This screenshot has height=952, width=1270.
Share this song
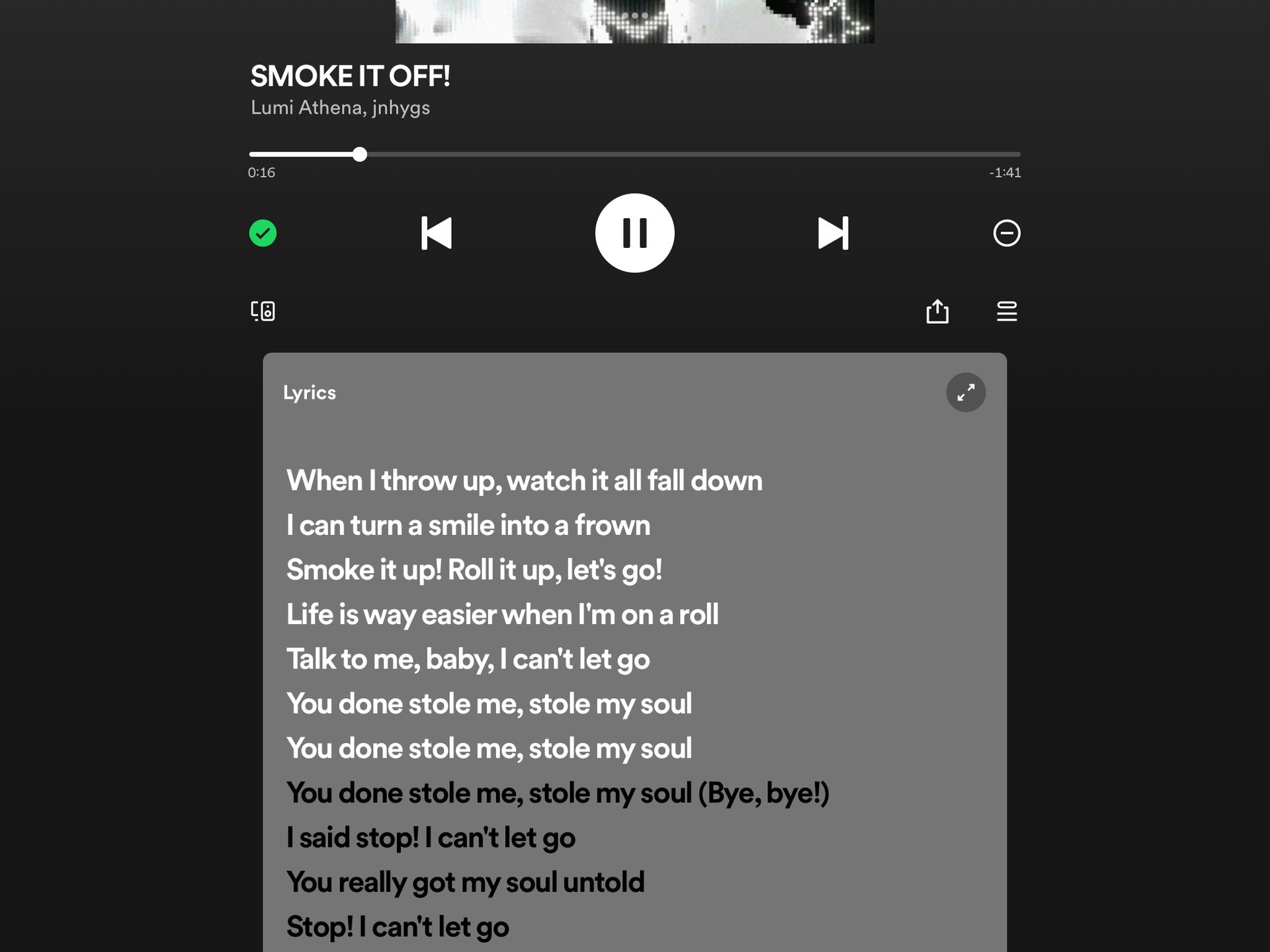coord(937,311)
